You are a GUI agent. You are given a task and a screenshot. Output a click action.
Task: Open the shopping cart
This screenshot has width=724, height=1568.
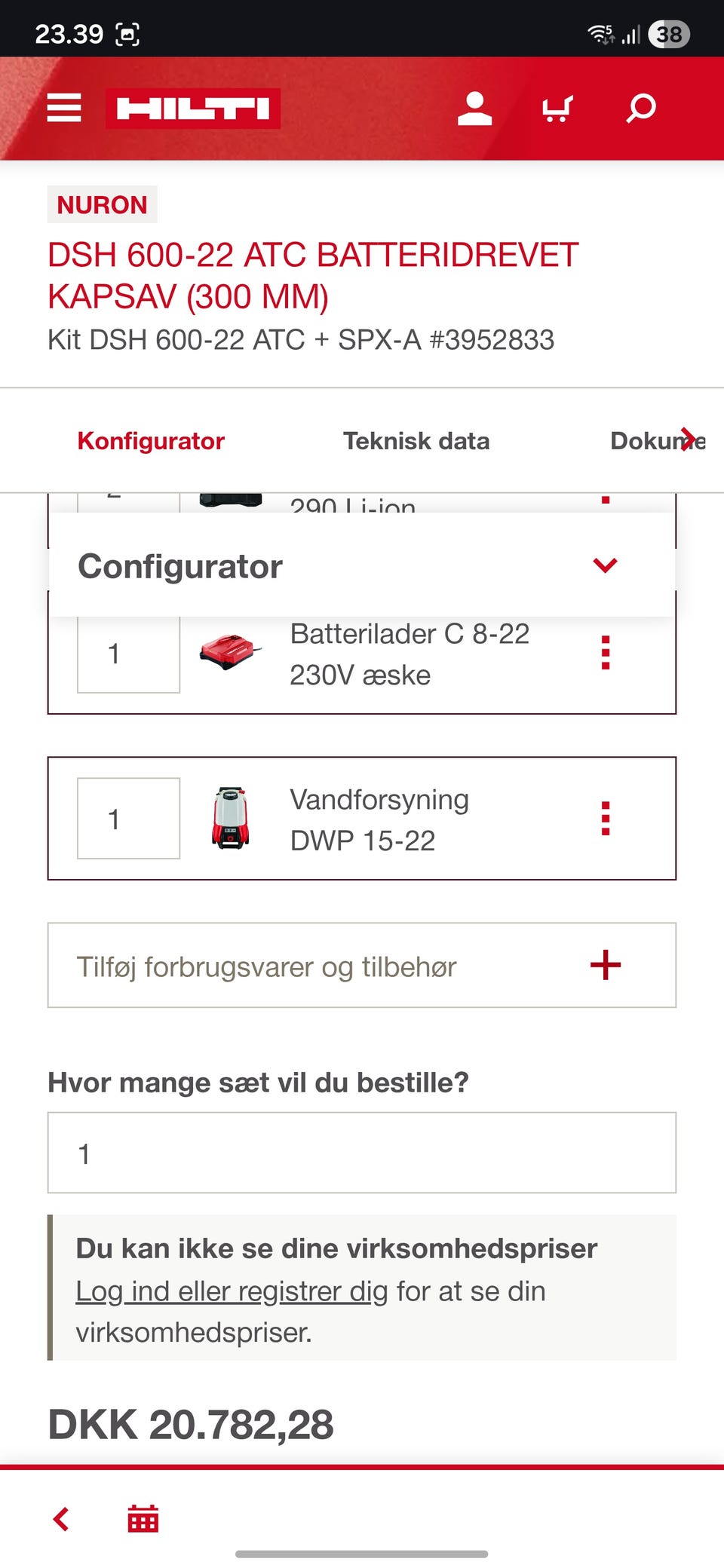tap(558, 108)
